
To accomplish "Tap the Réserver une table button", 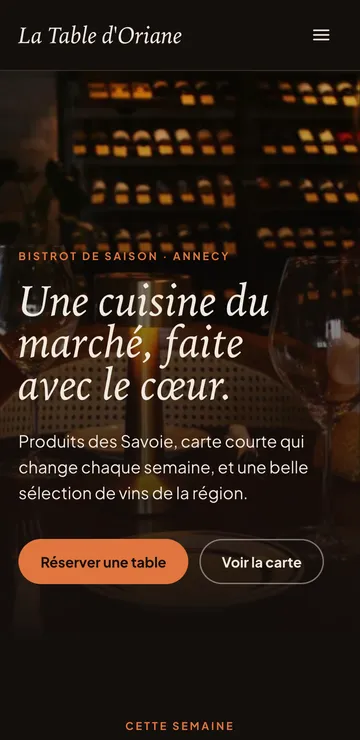I will (103, 562).
